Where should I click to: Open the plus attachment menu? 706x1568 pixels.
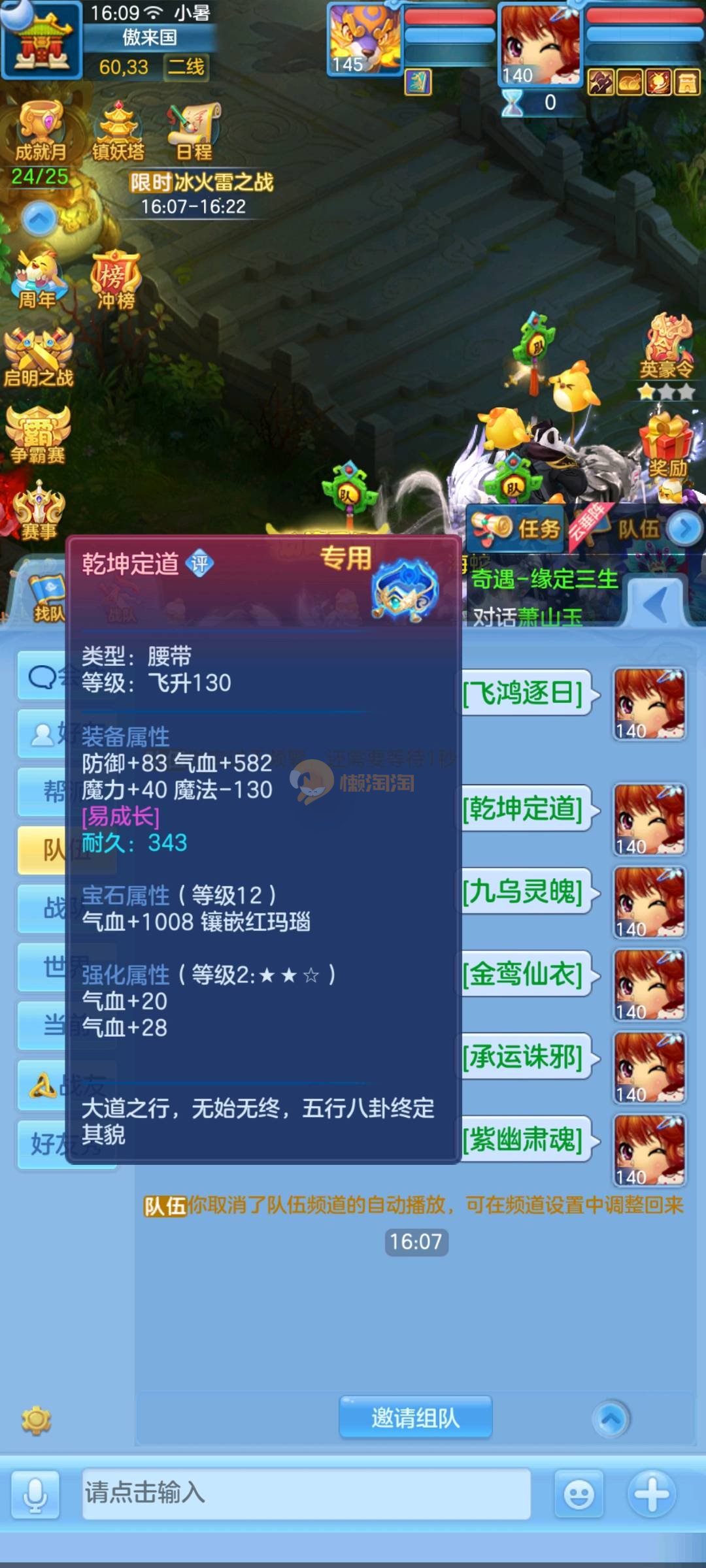pos(651,1494)
